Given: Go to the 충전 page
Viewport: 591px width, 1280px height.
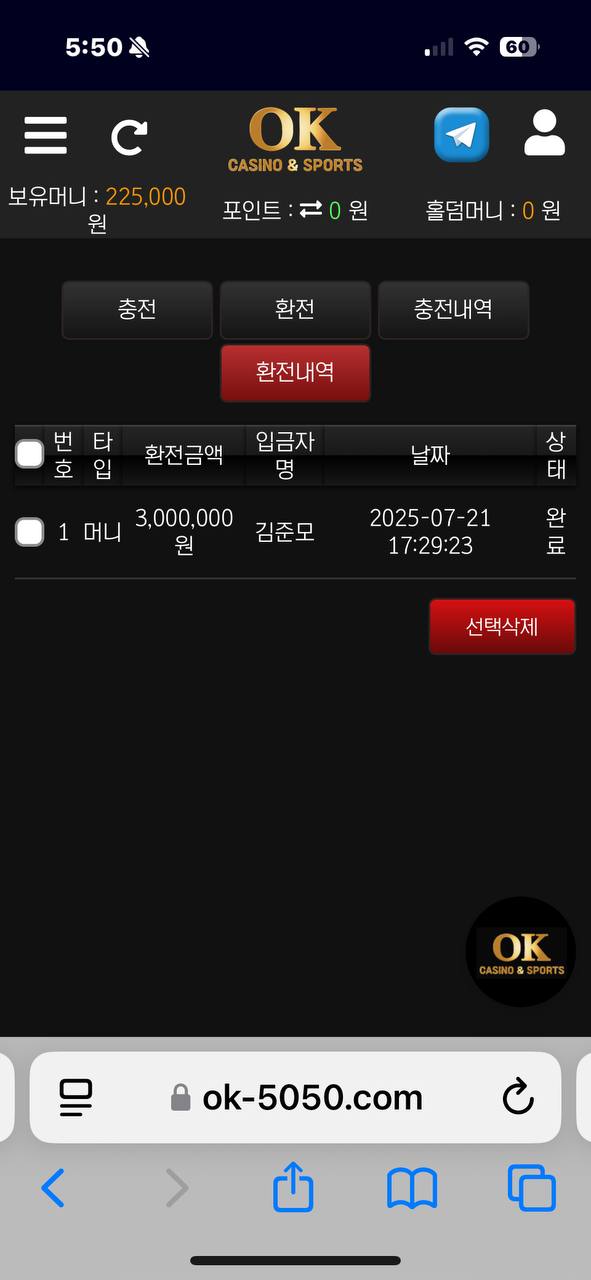Looking at the screenshot, I should pyautogui.click(x=137, y=310).
